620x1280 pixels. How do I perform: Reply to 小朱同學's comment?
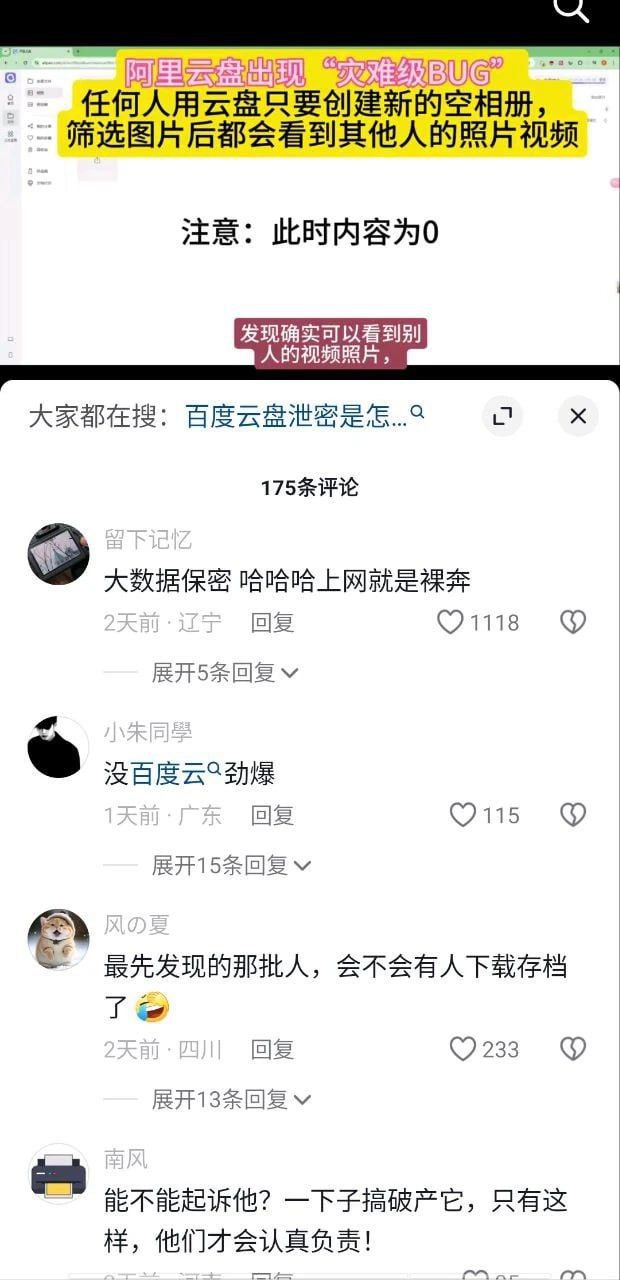click(x=272, y=815)
